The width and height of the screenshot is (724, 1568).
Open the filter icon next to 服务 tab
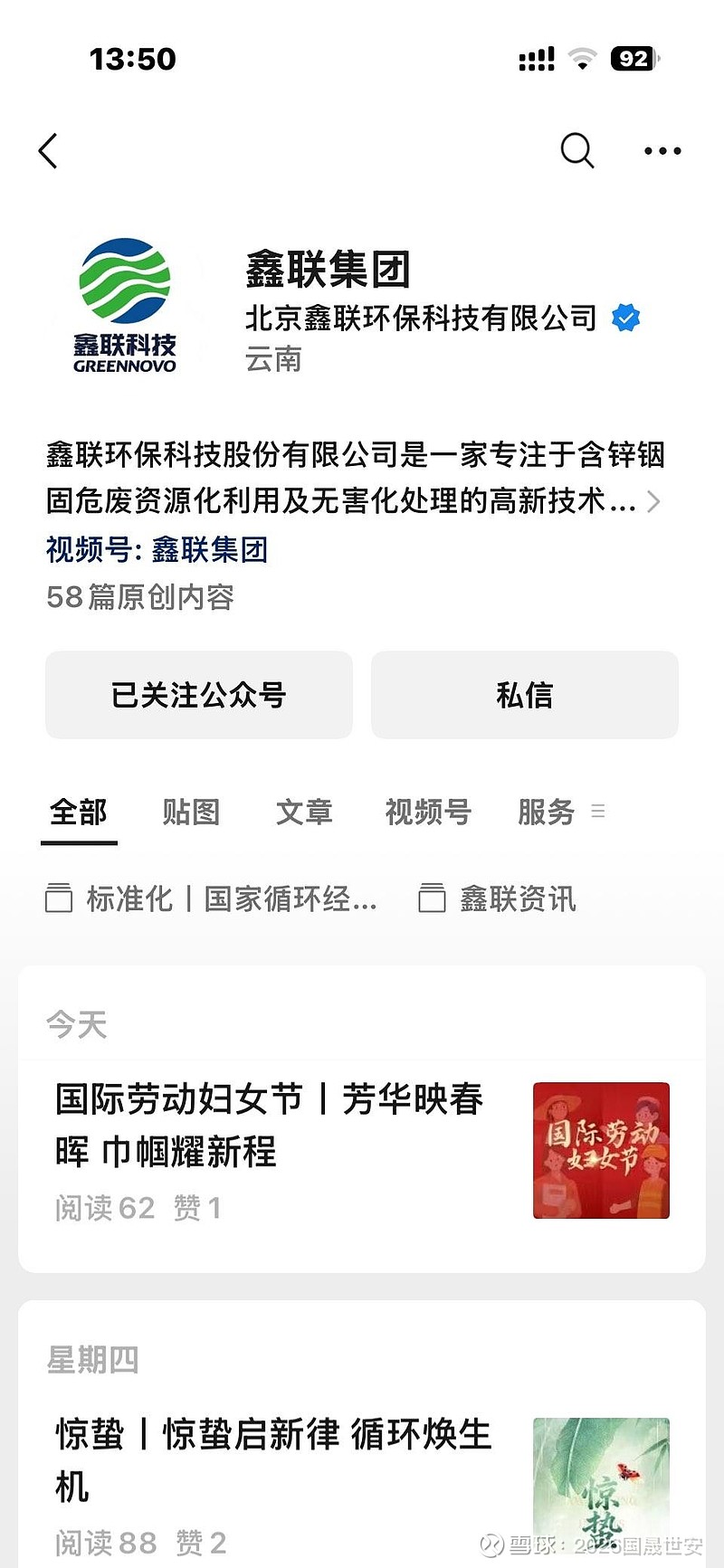click(598, 813)
